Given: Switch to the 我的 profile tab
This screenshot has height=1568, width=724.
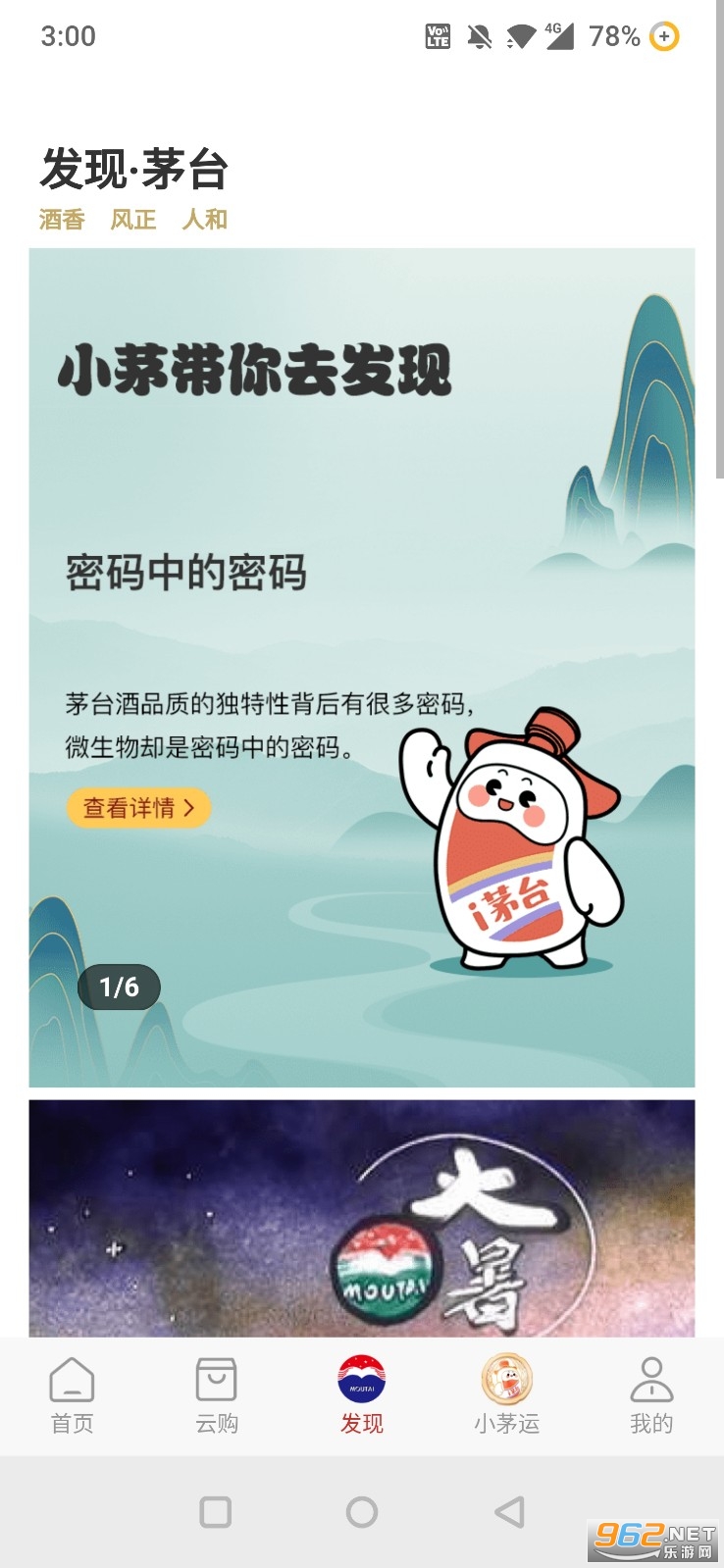Looking at the screenshot, I should pyautogui.click(x=650, y=1395).
